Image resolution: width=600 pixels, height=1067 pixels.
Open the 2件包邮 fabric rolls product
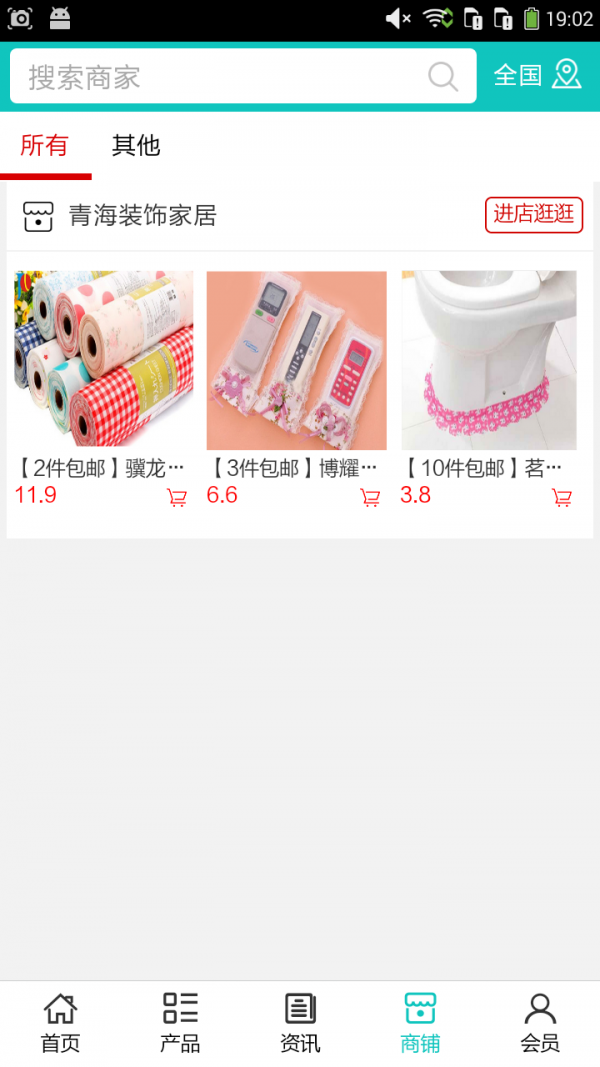[104, 360]
